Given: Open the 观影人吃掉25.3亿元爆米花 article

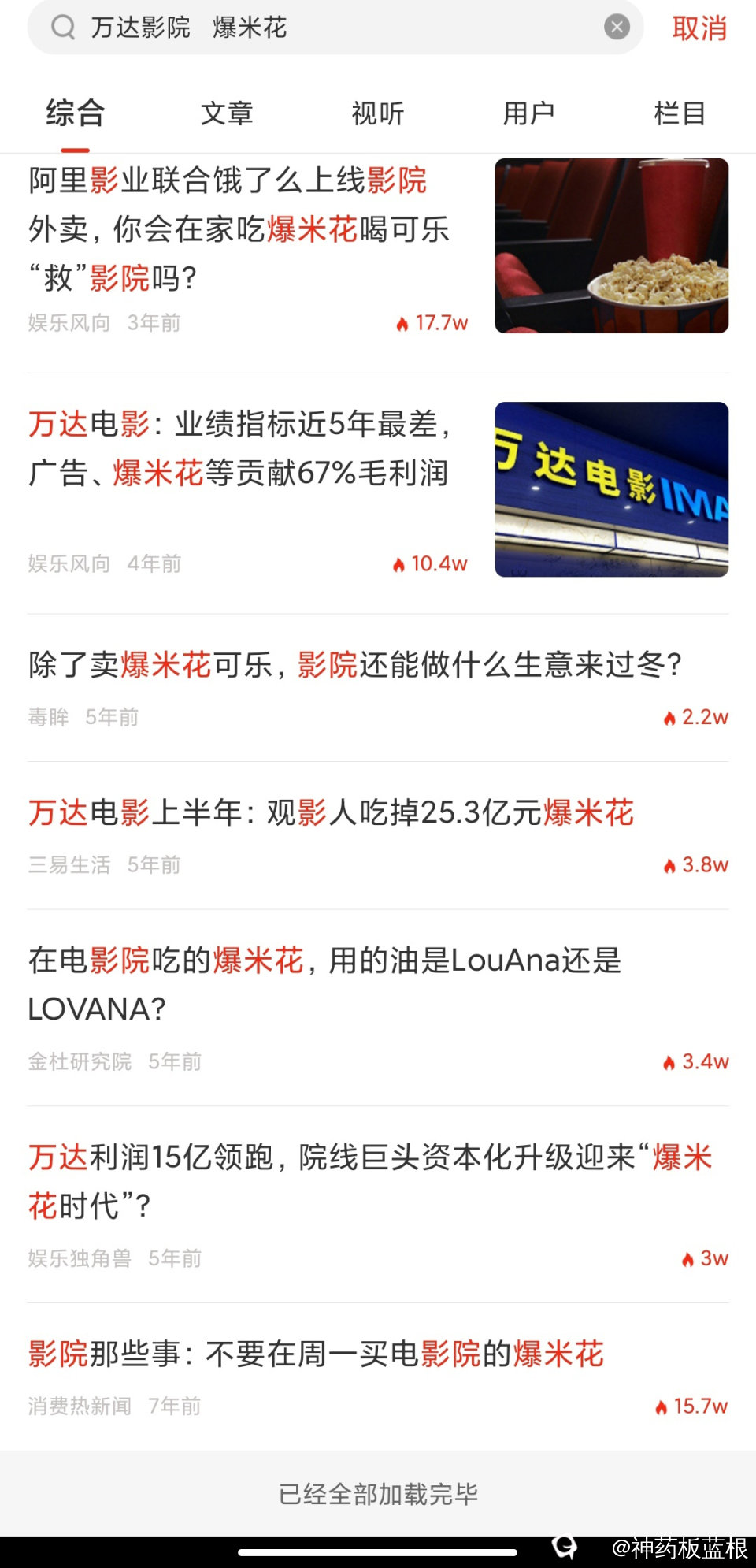Looking at the screenshot, I should (331, 812).
